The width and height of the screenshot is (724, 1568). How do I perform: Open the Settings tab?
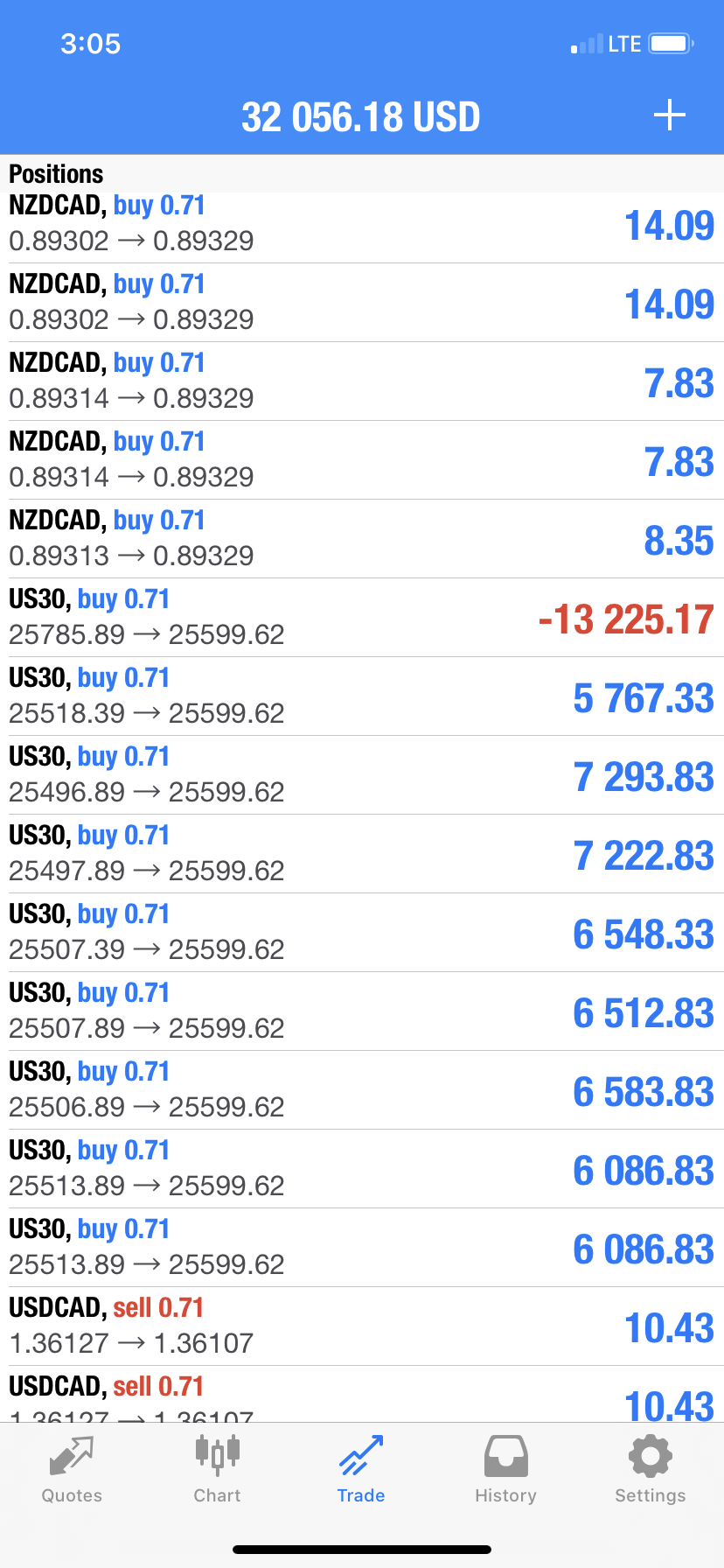click(650, 1470)
